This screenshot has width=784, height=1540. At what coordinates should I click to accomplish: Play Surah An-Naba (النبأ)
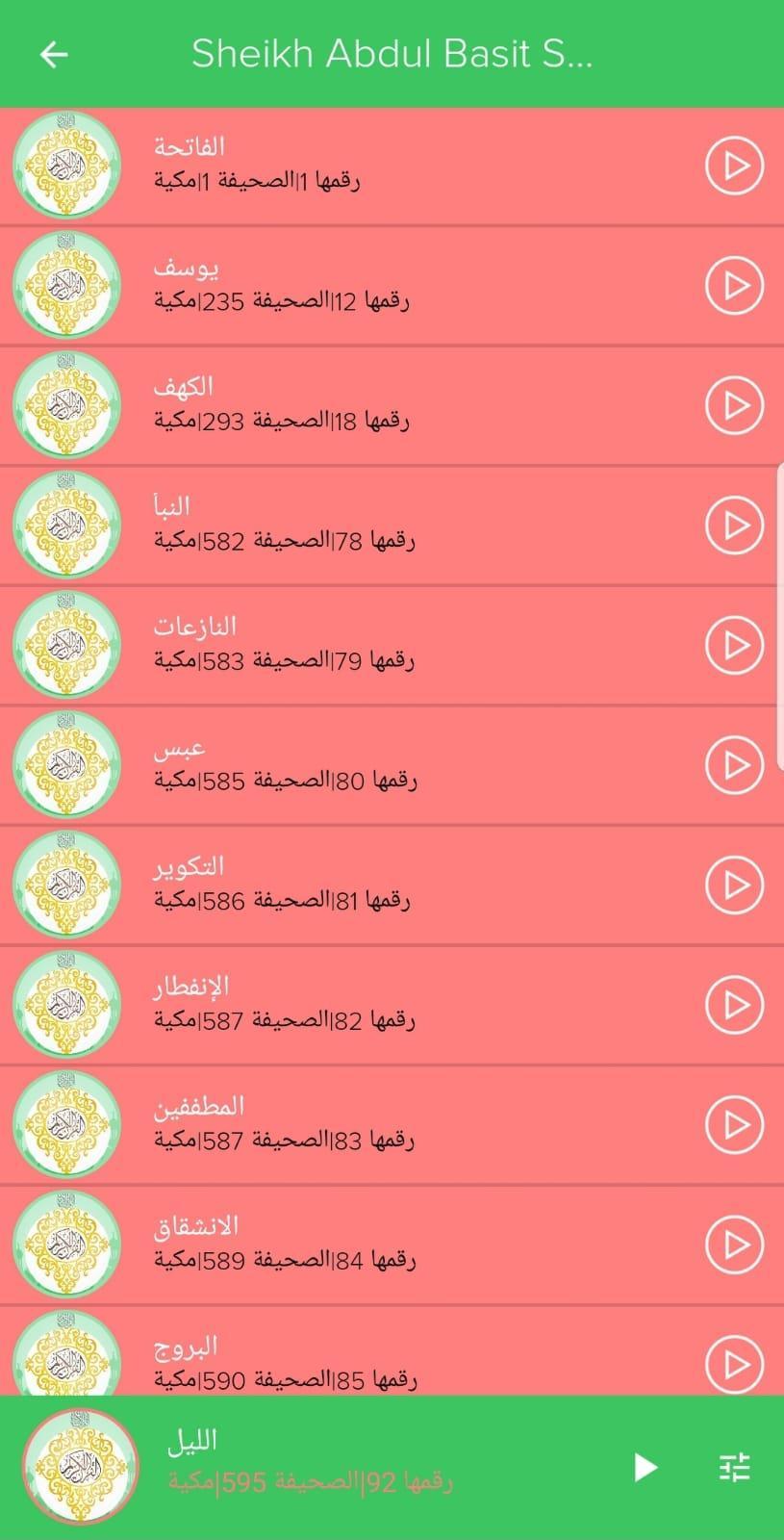point(736,525)
